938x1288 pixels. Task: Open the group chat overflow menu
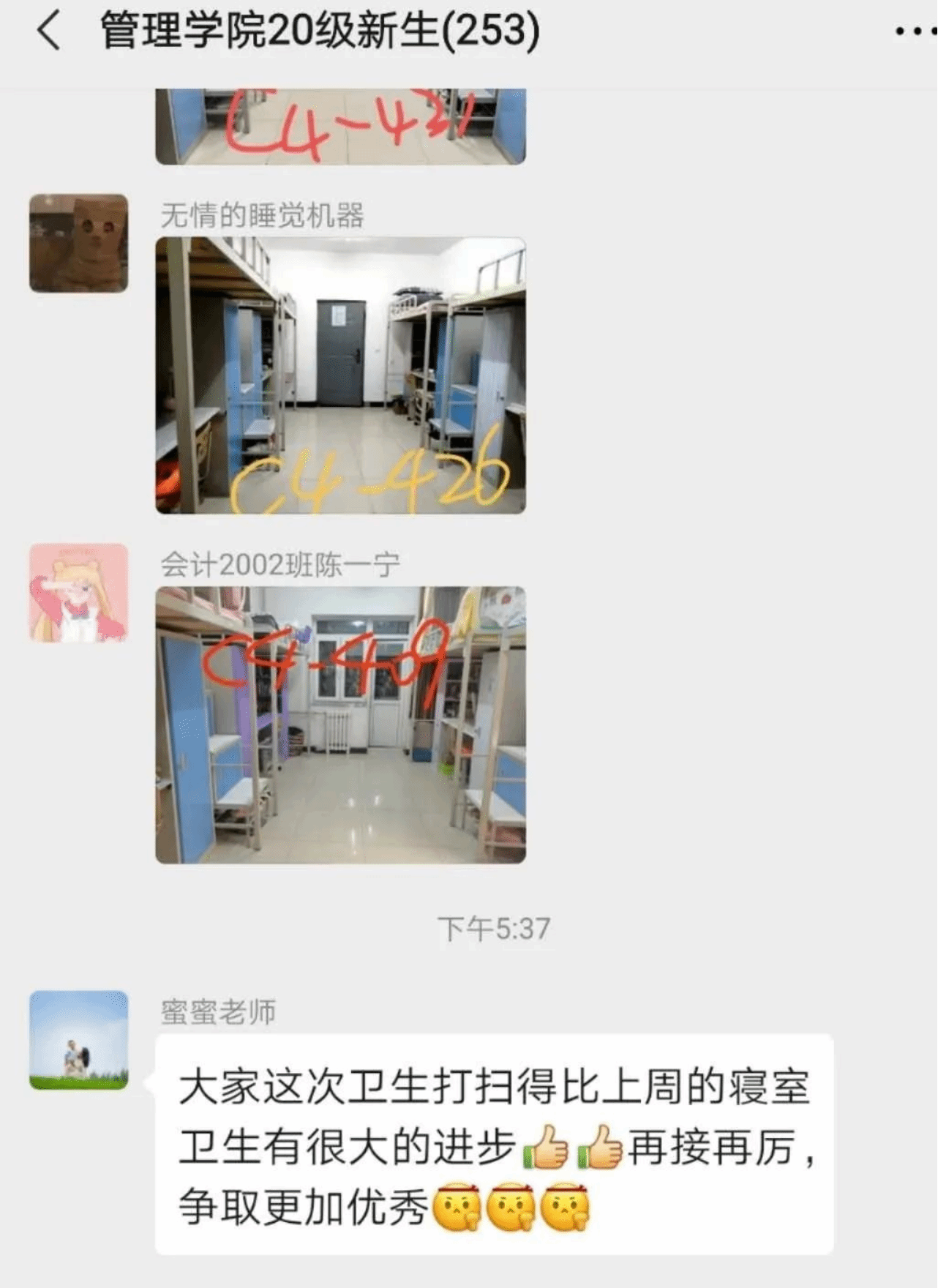(915, 31)
